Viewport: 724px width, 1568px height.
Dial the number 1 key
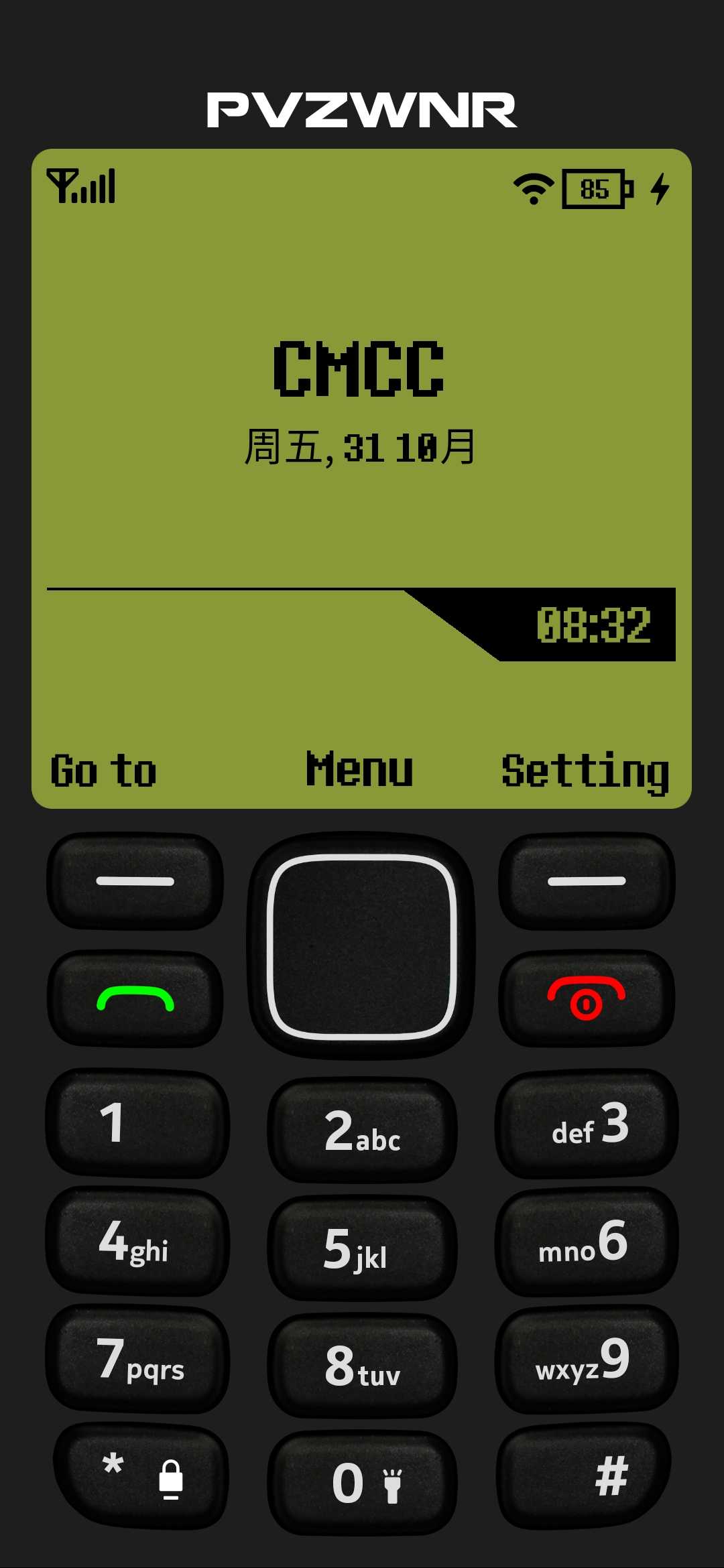pos(137,1123)
